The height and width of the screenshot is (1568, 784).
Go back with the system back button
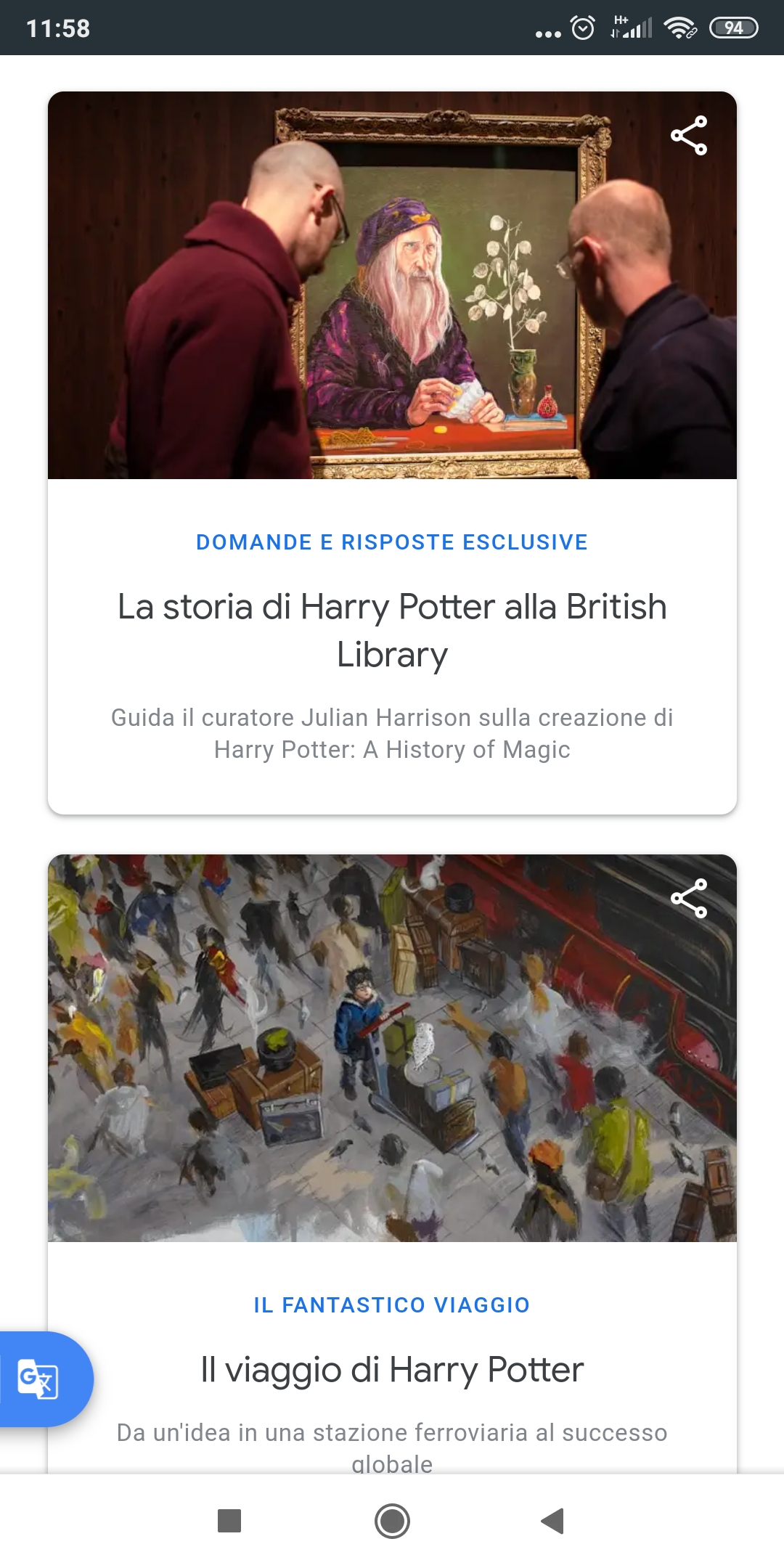(x=552, y=1521)
